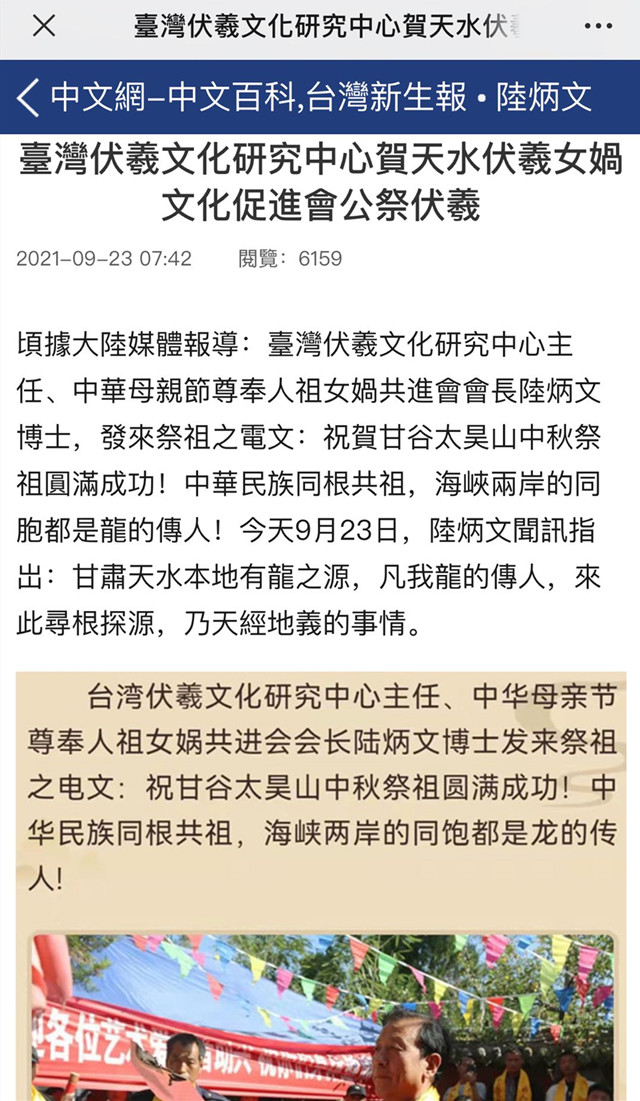Viewport: 640px width, 1101px height.
Task: Go back via the blue header arrow
Action: (x=28, y=97)
